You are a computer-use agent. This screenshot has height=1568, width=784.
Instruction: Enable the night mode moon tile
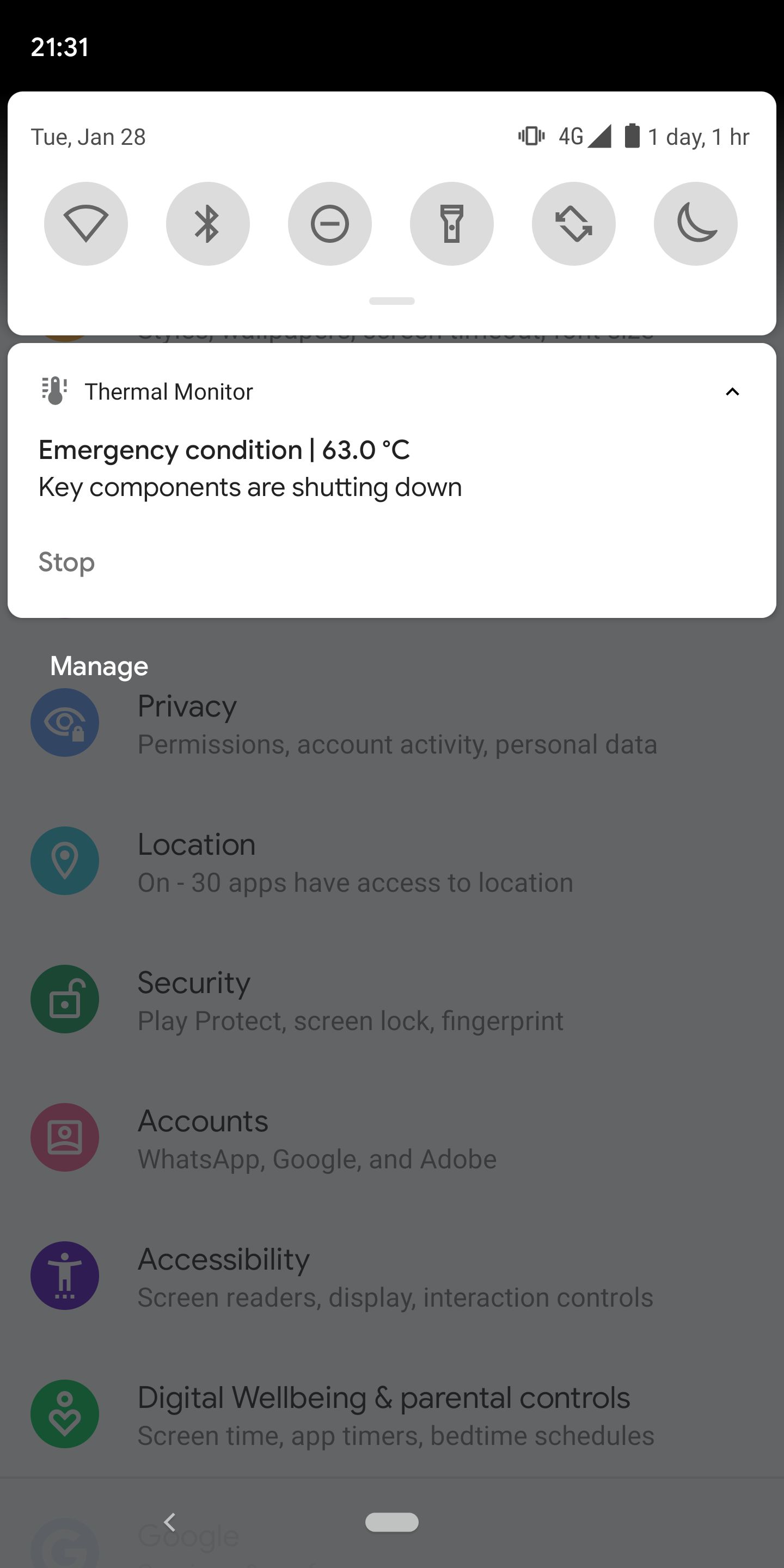[x=696, y=223]
